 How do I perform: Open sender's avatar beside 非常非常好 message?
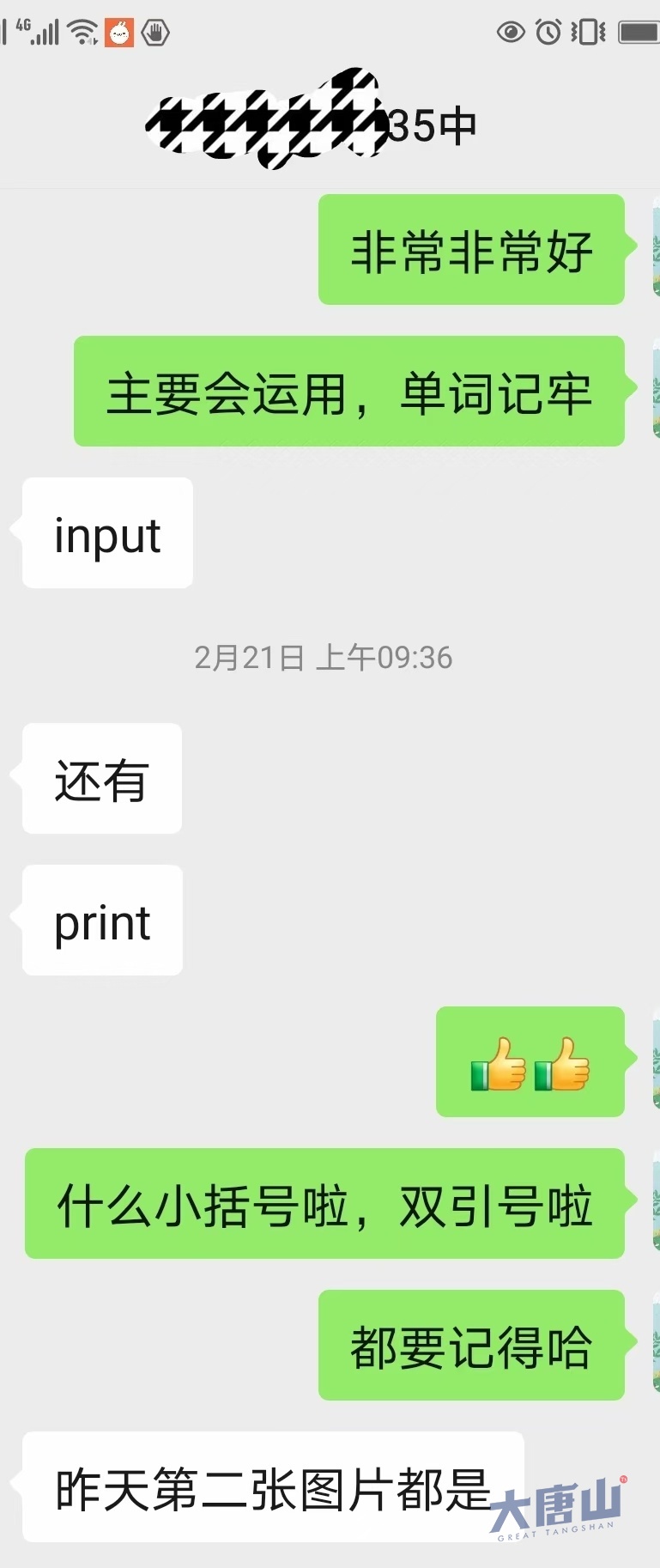tap(656, 248)
